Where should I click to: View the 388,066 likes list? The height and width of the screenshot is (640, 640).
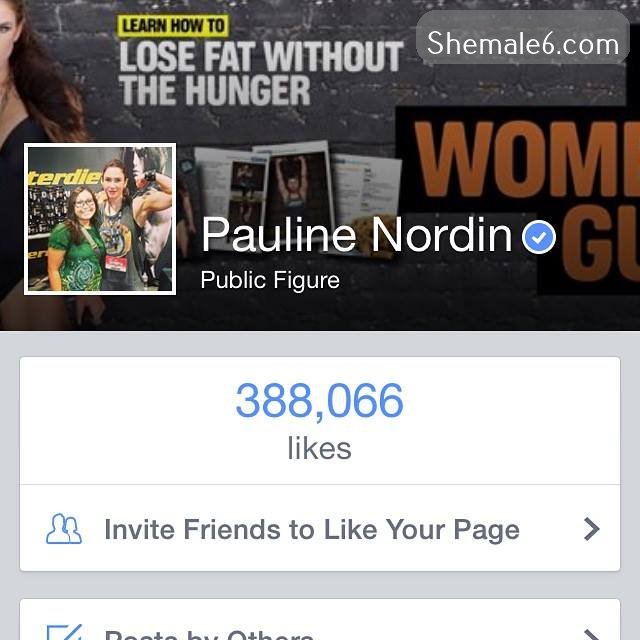point(320,421)
